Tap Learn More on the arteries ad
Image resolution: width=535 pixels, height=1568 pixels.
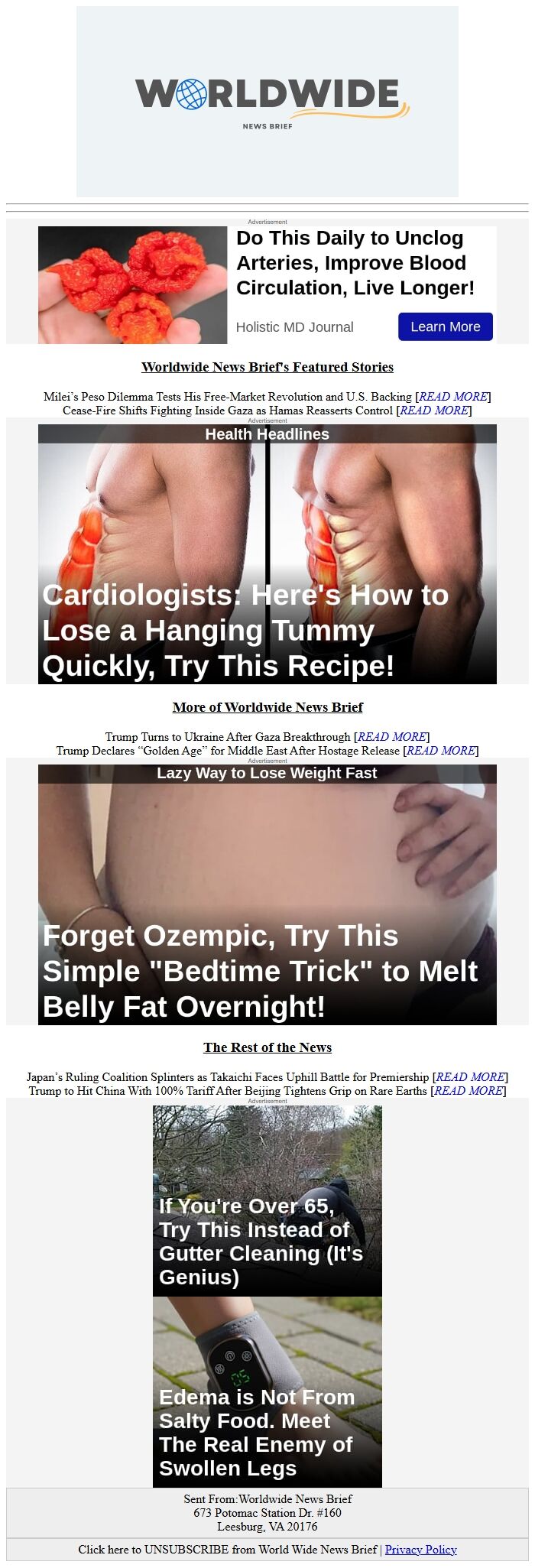pyautogui.click(x=445, y=326)
